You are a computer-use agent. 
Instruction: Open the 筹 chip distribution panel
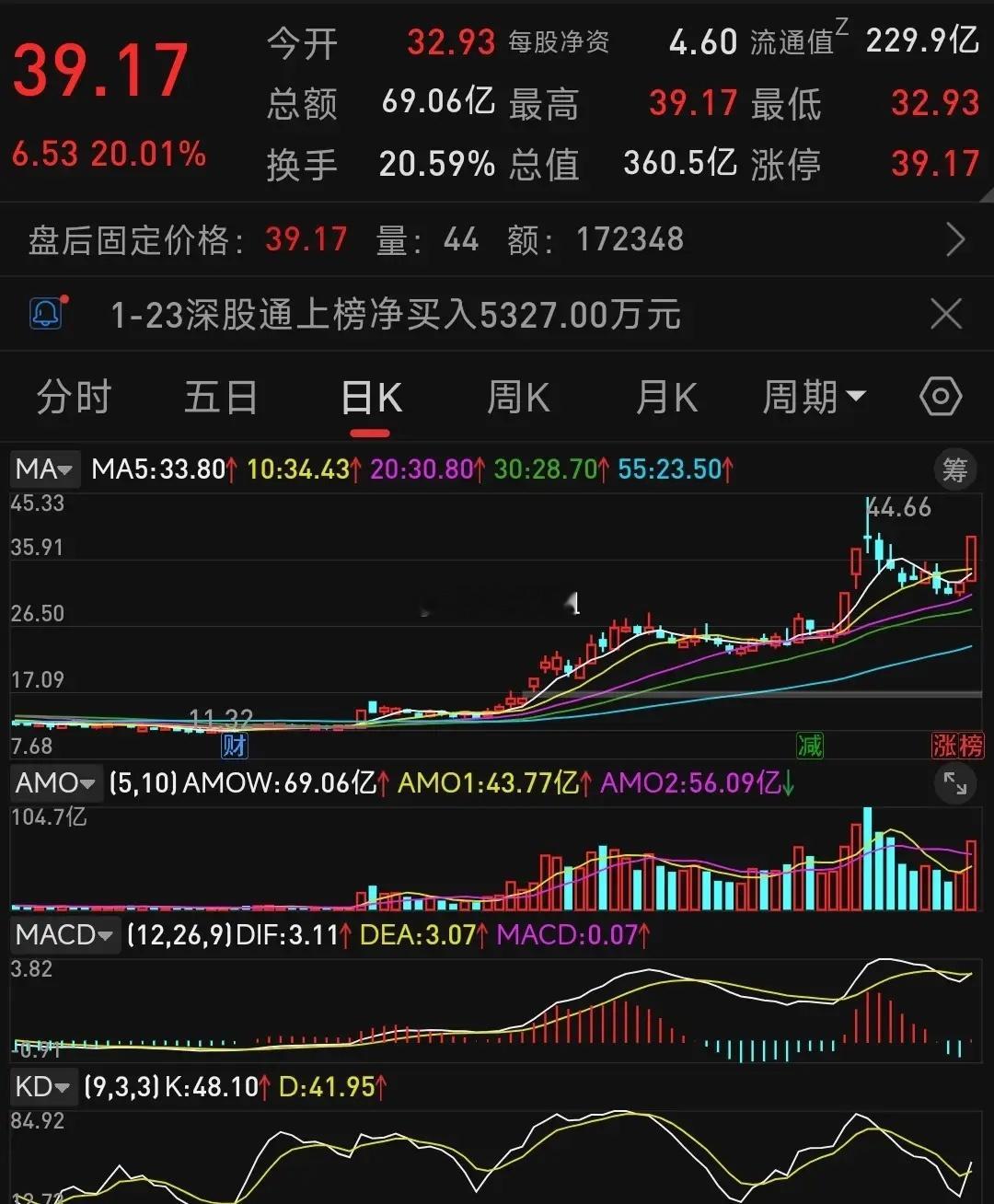pyautogui.click(x=954, y=469)
